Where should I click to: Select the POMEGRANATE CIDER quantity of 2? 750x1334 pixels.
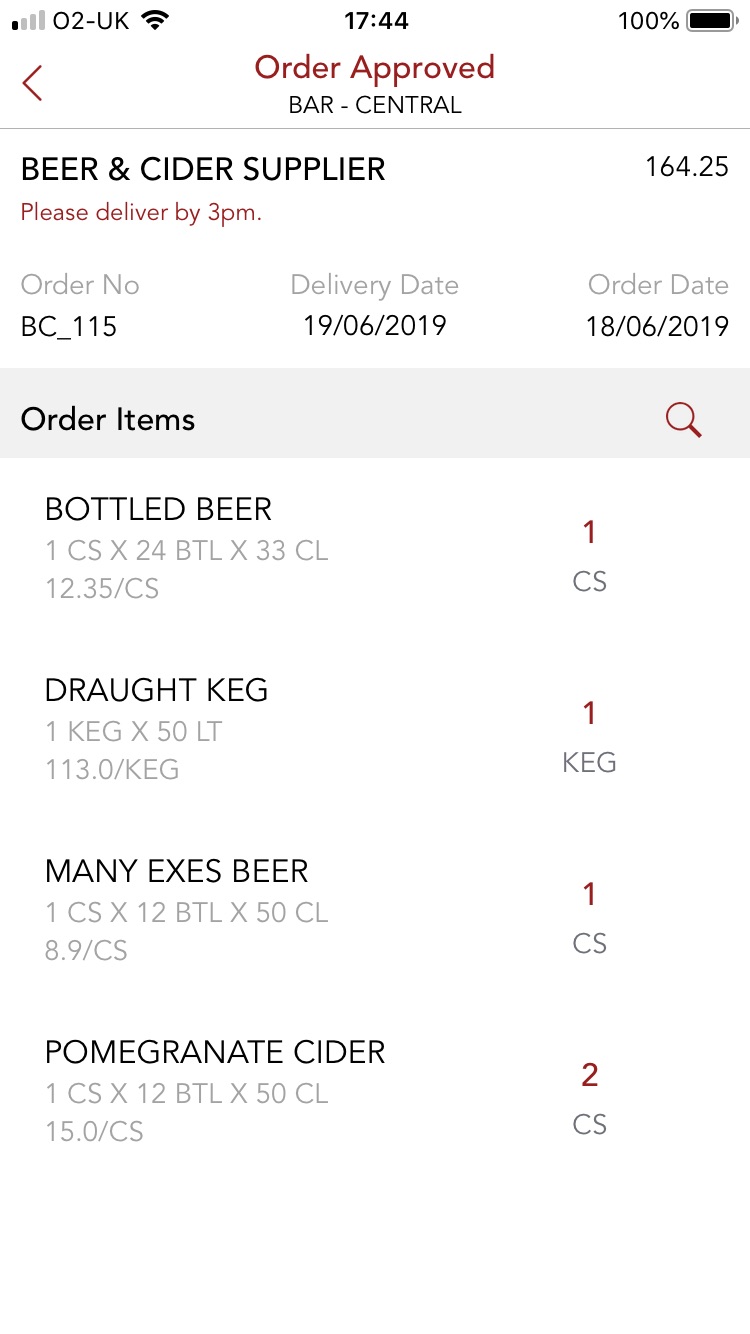(x=589, y=1075)
